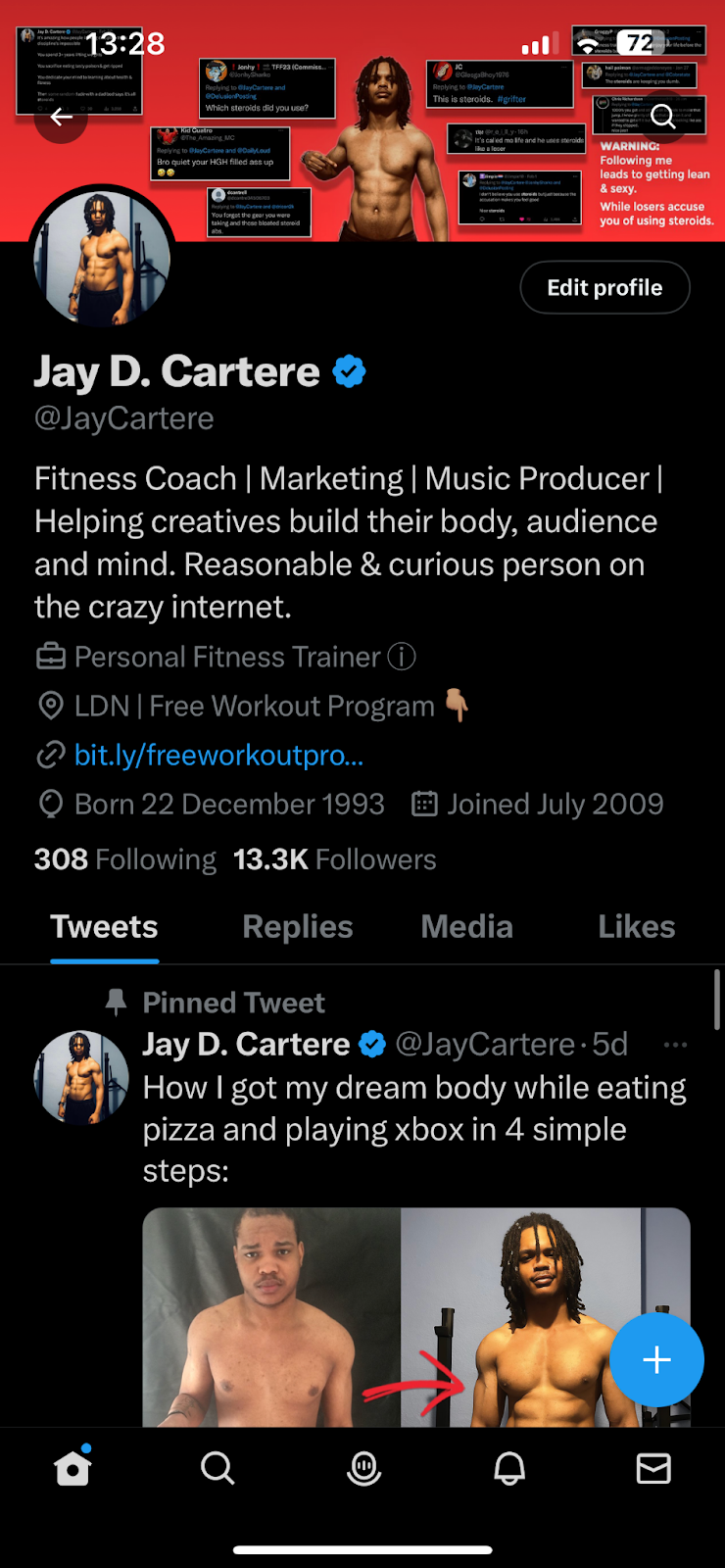
Task: View the circular profile photo
Action: (x=102, y=259)
